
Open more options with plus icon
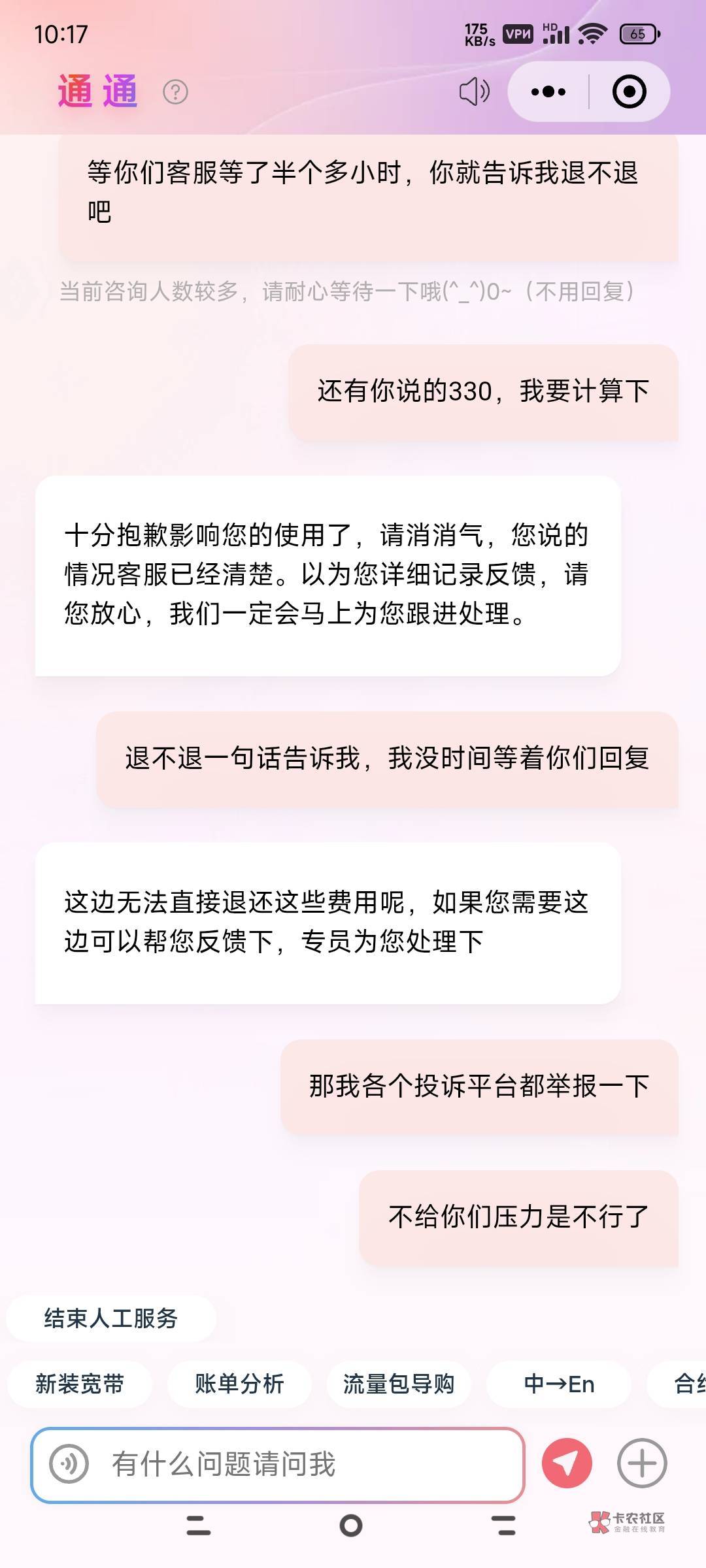pos(642,1463)
